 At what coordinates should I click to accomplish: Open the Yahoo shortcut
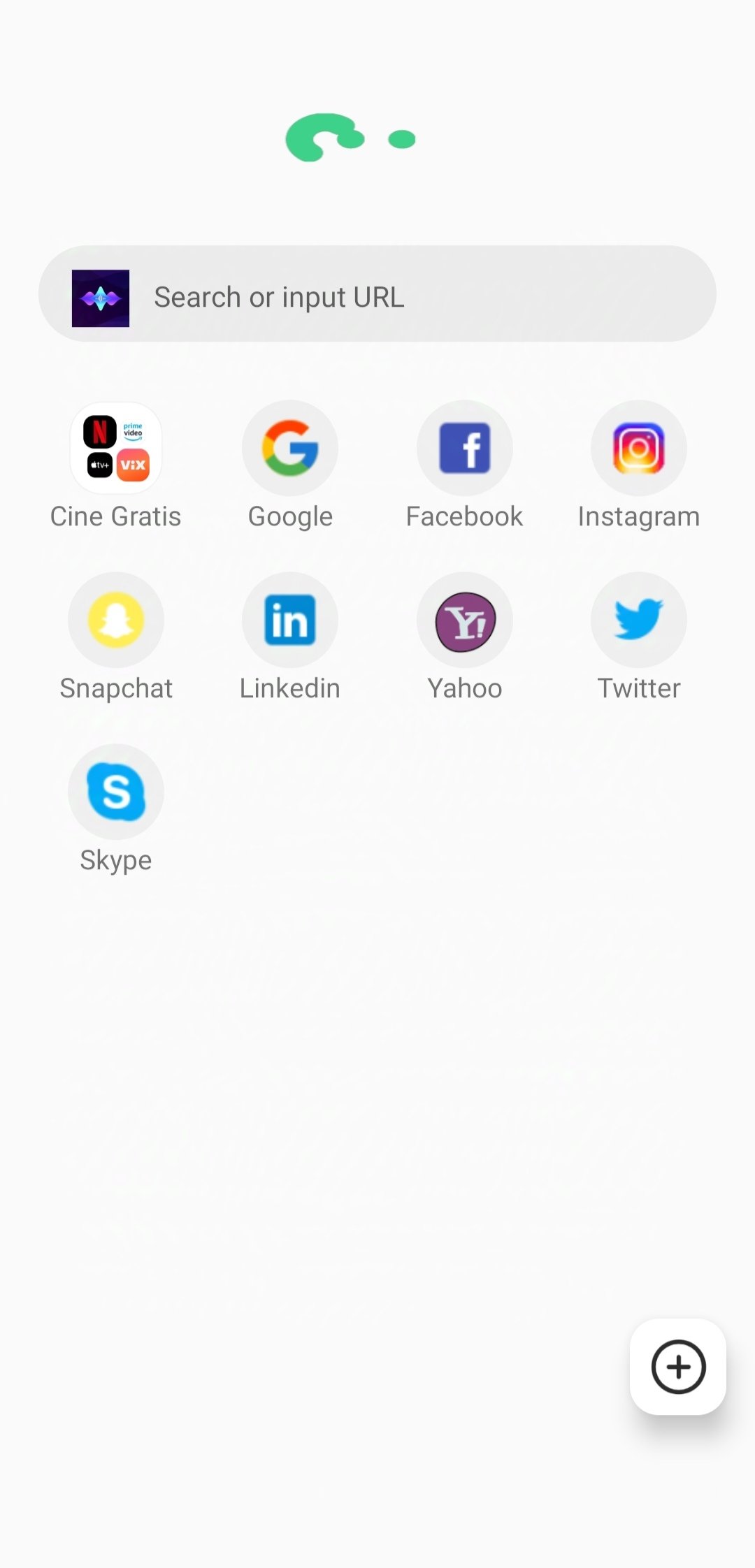(465, 620)
